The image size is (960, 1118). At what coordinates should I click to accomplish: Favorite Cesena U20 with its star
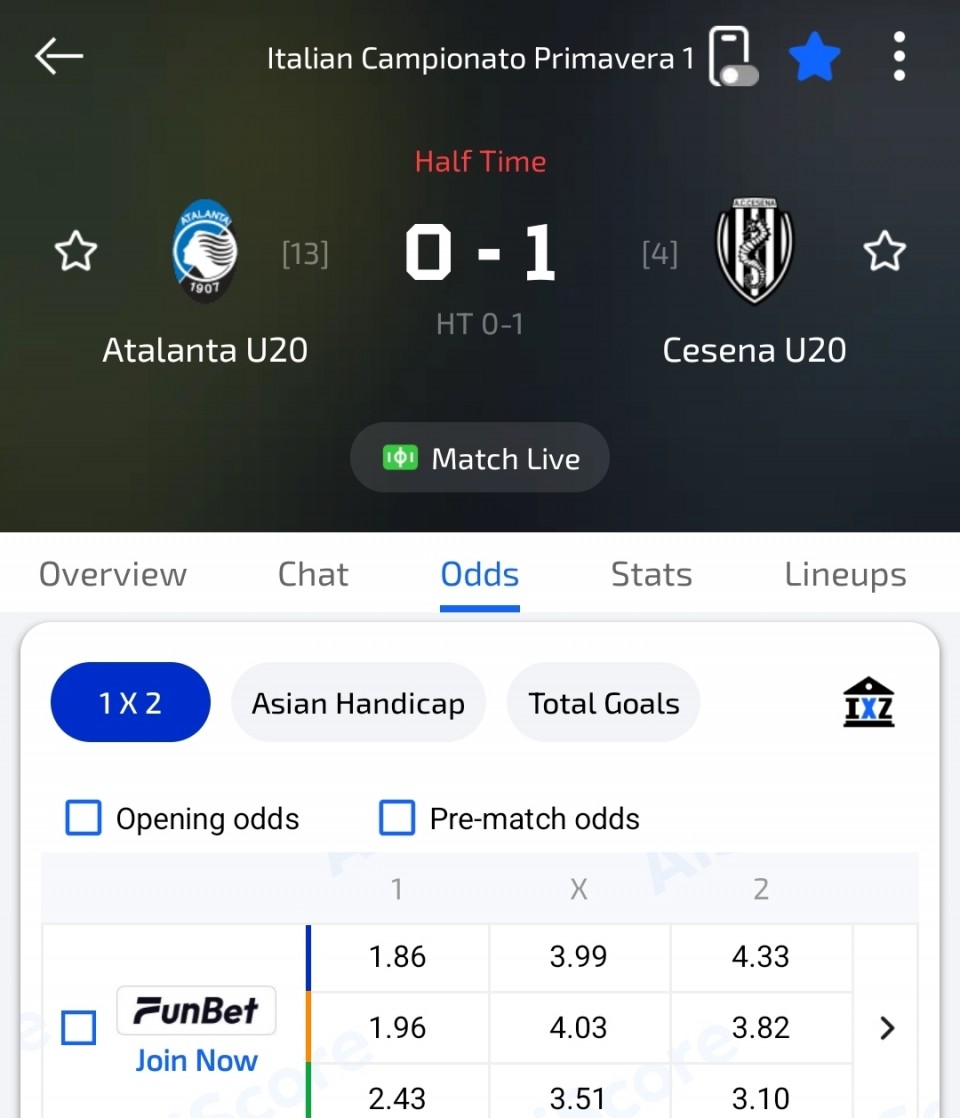tap(884, 252)
